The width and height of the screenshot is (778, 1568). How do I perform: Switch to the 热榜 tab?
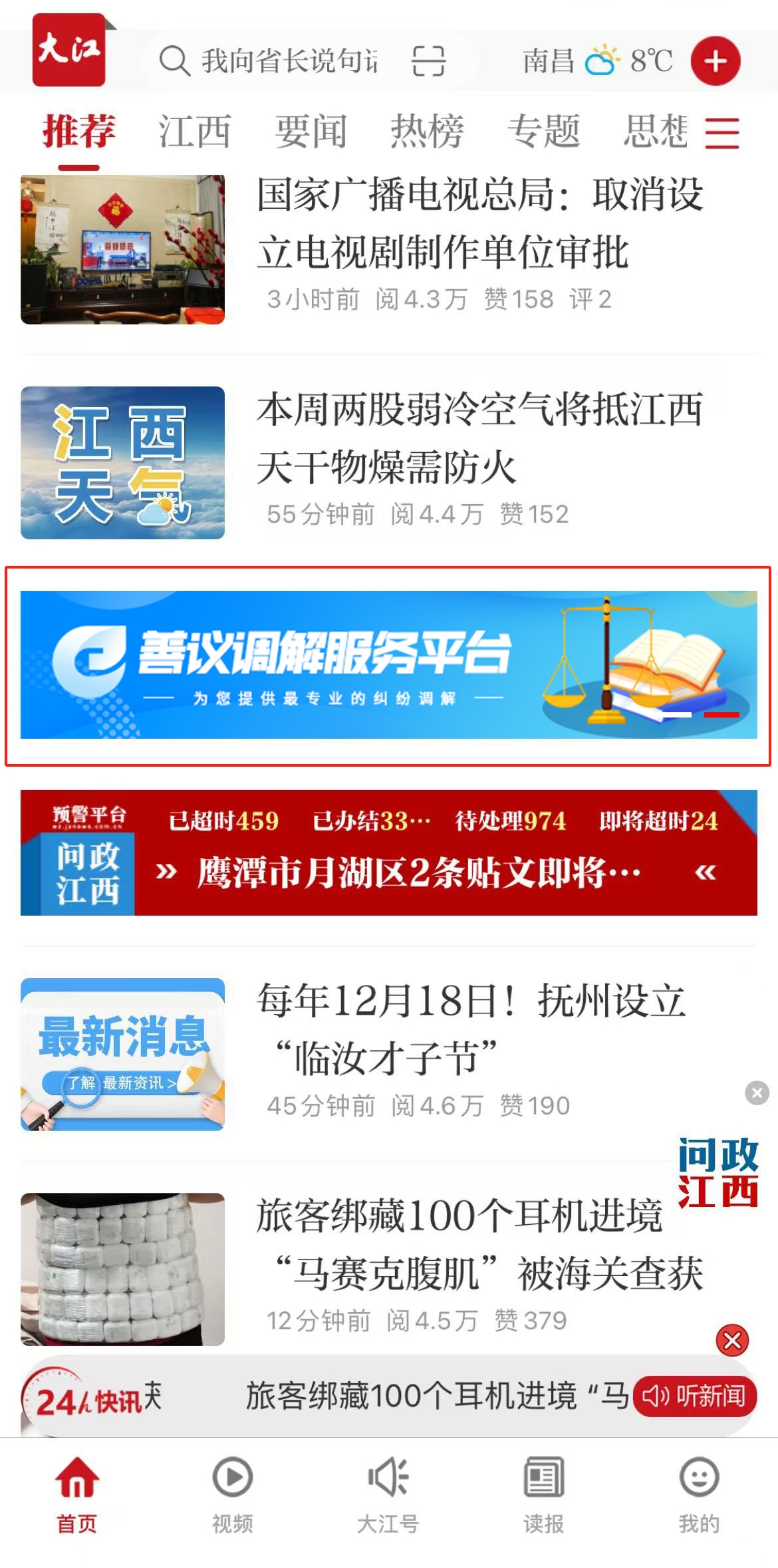pos(427,131)
